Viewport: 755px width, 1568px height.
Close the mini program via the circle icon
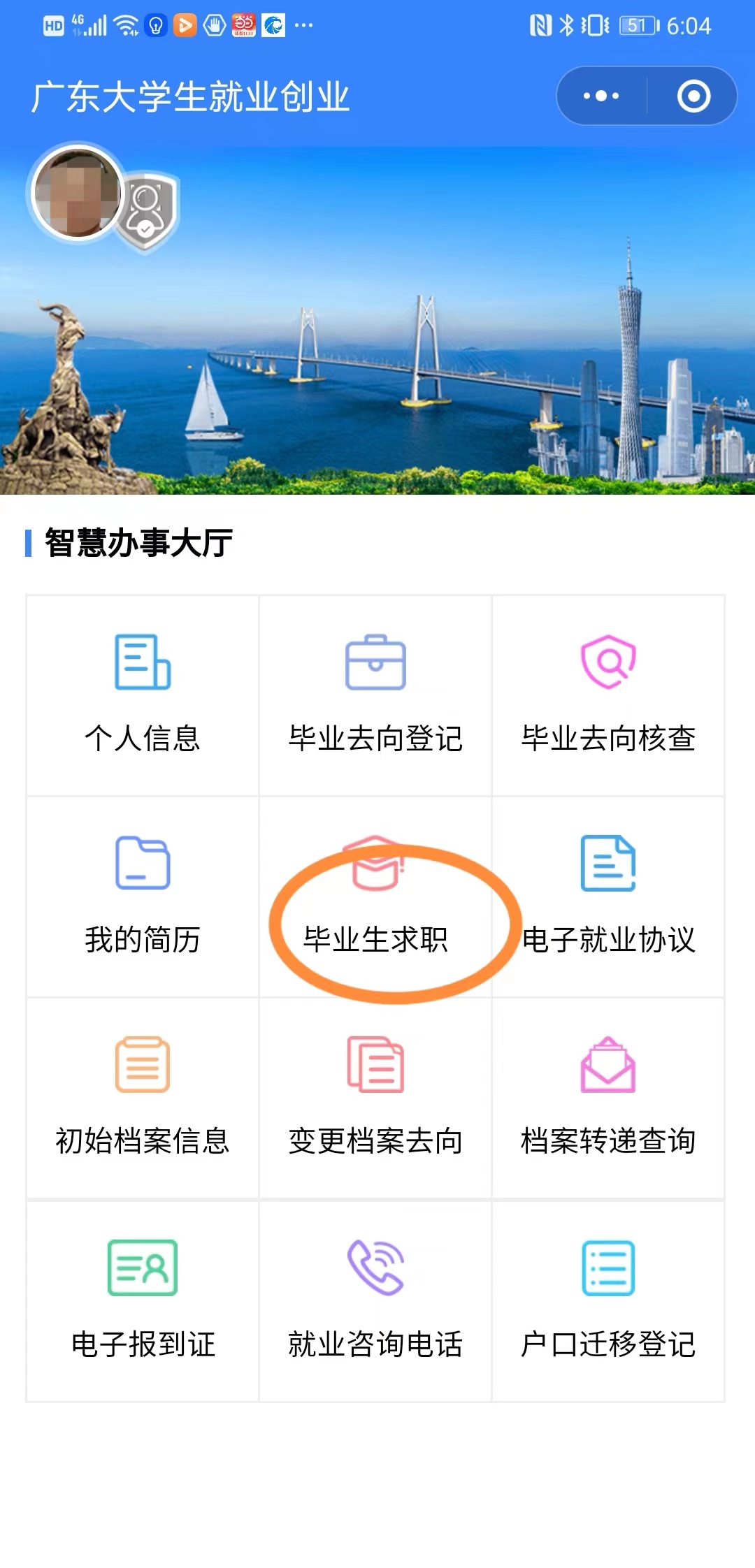pyautogui.click(x=693, y=96)
